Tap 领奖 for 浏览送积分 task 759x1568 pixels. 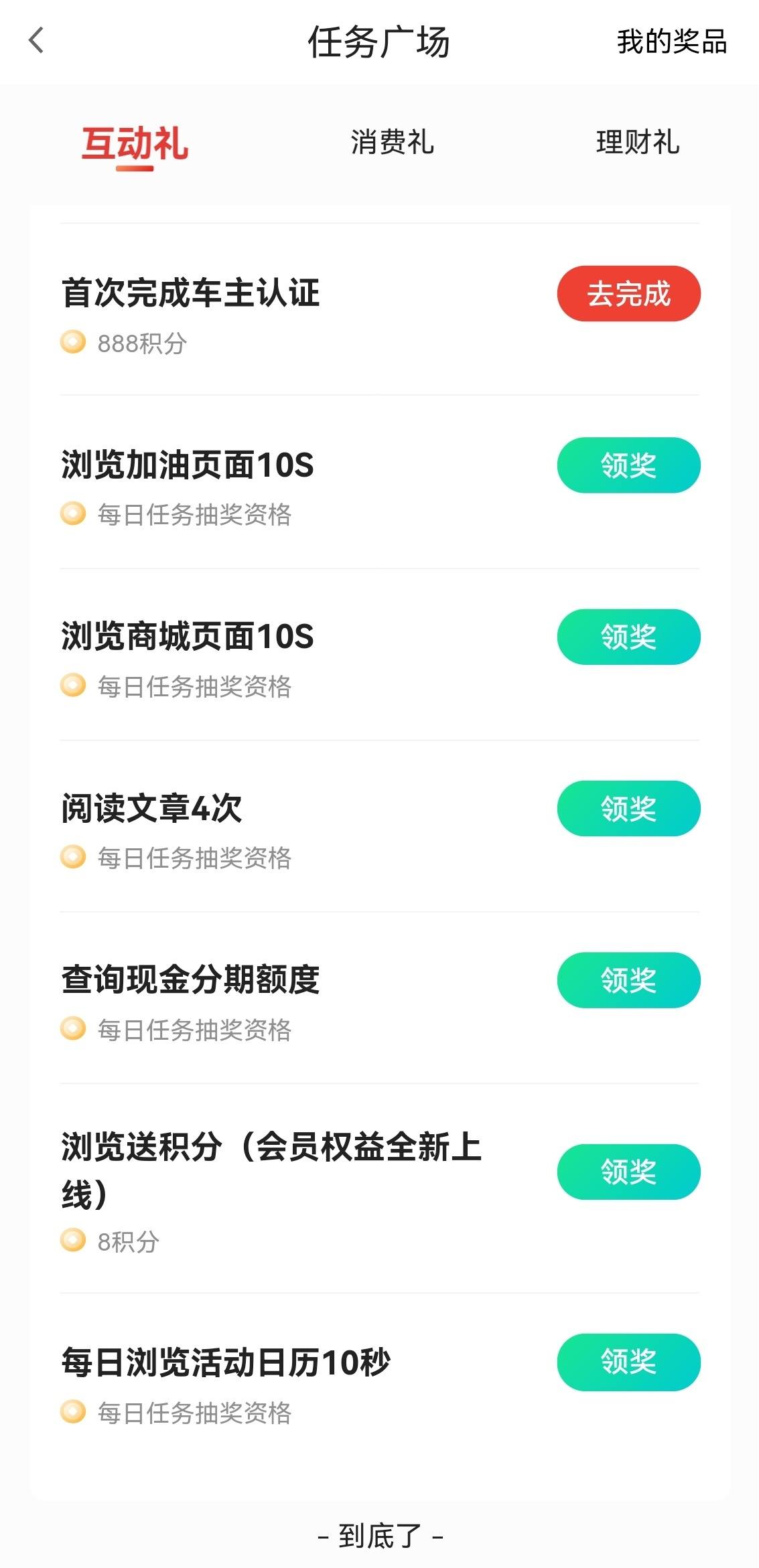(x=628, y=1172)
